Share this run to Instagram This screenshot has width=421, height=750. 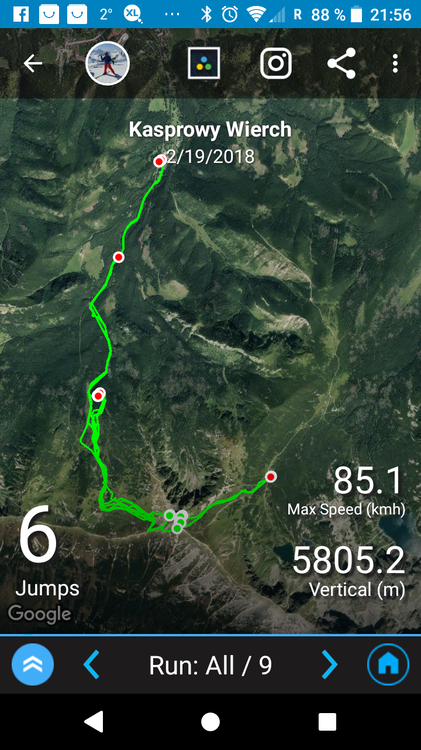276,63
